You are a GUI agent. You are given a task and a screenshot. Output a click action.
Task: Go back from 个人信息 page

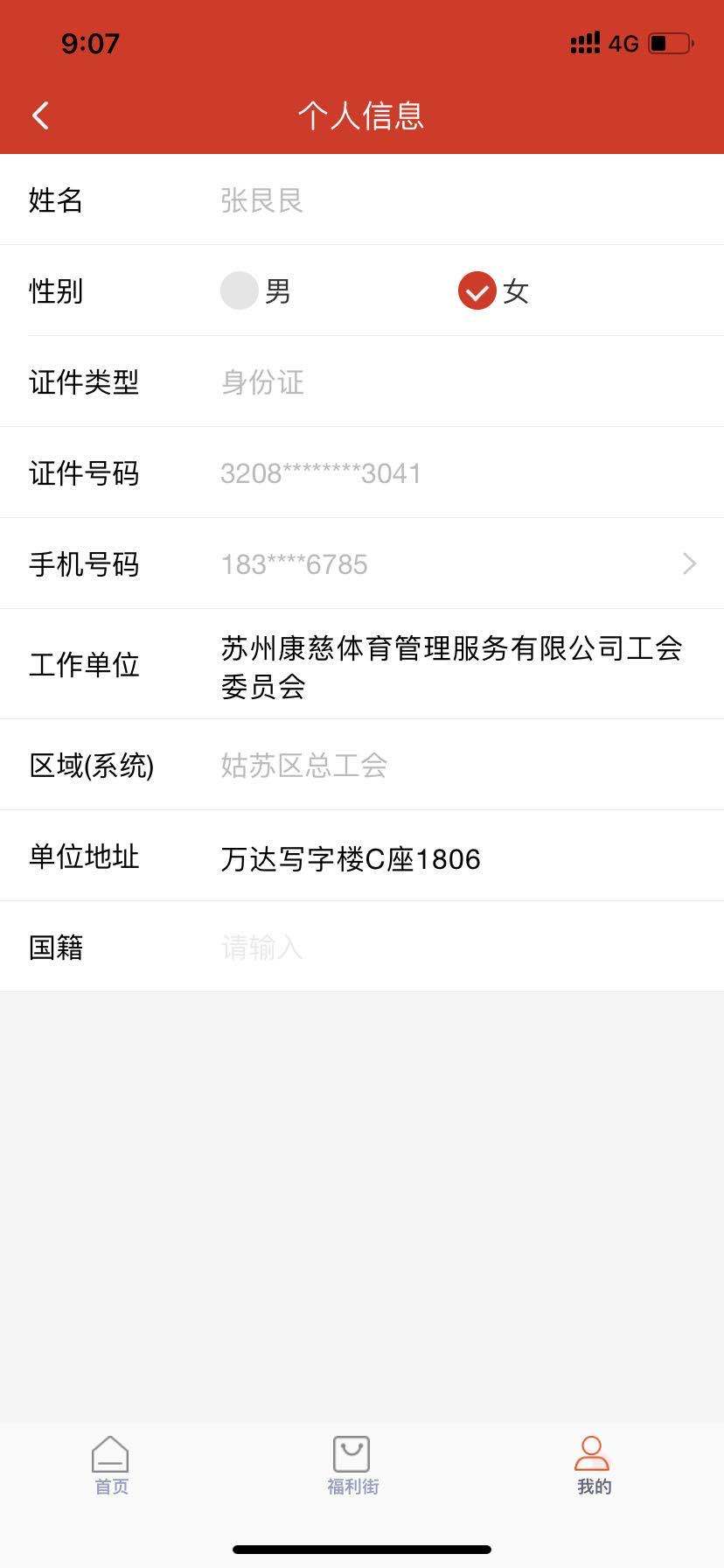[x=40, y=115]
